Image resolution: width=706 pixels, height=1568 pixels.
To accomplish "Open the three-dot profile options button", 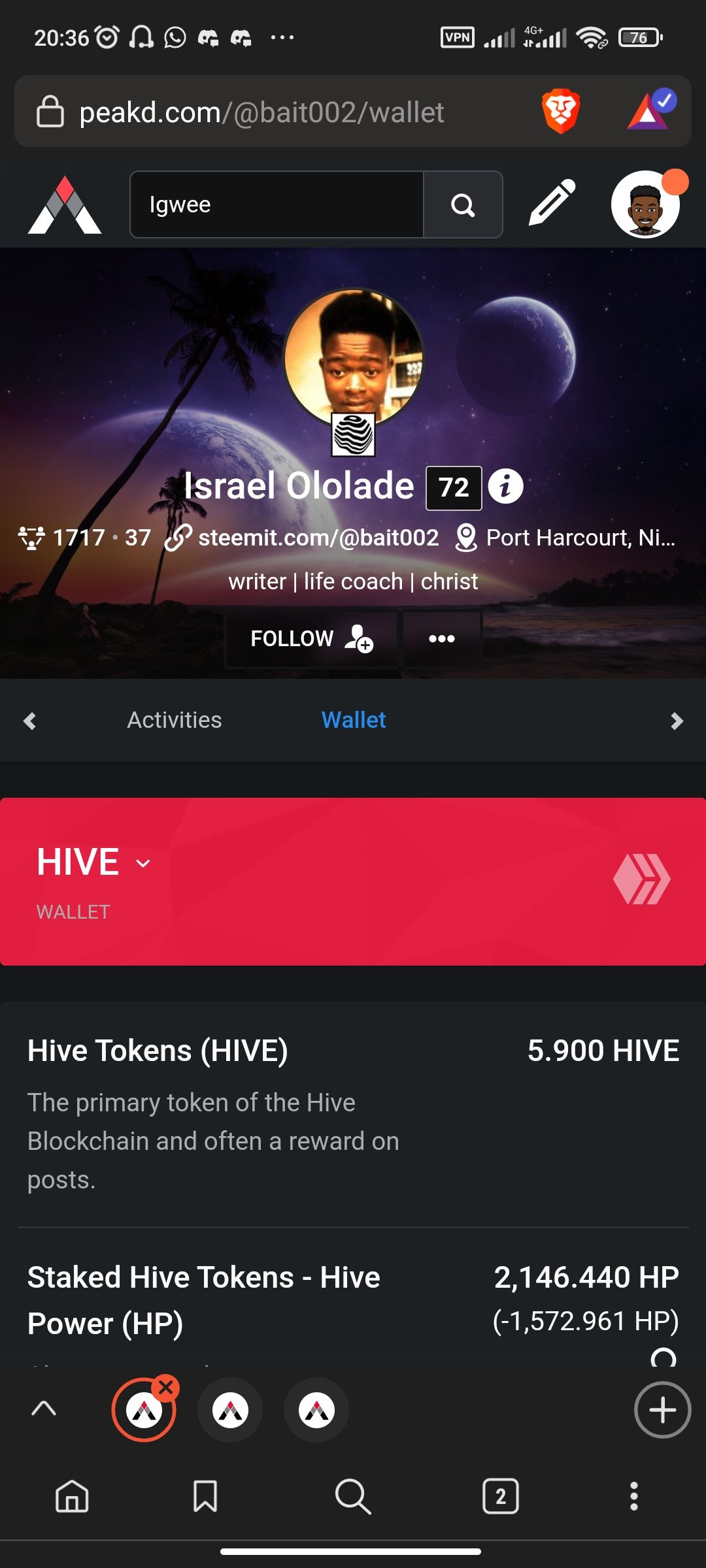I will tap(442, 638).
